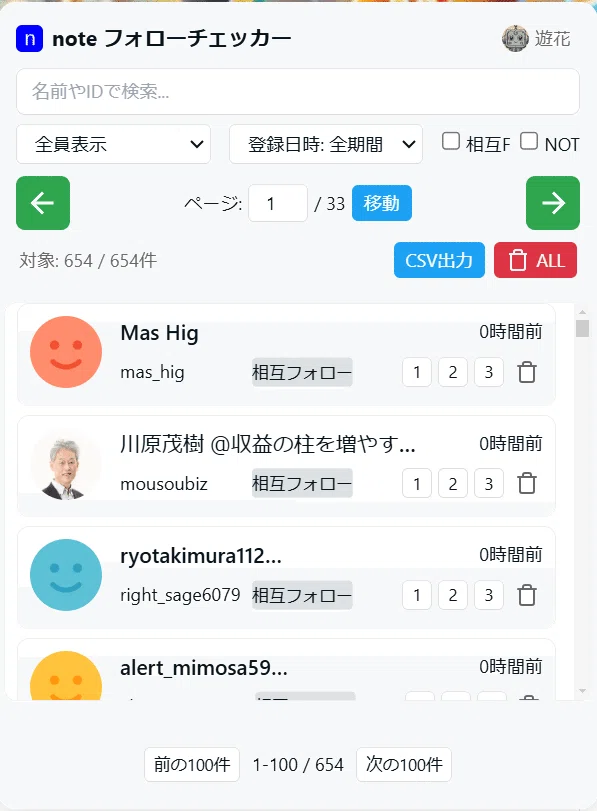The width and height of the screenshot is (597, 811).
Task: Check the 相互F checkbox
Action: click(x=451, y=141)
